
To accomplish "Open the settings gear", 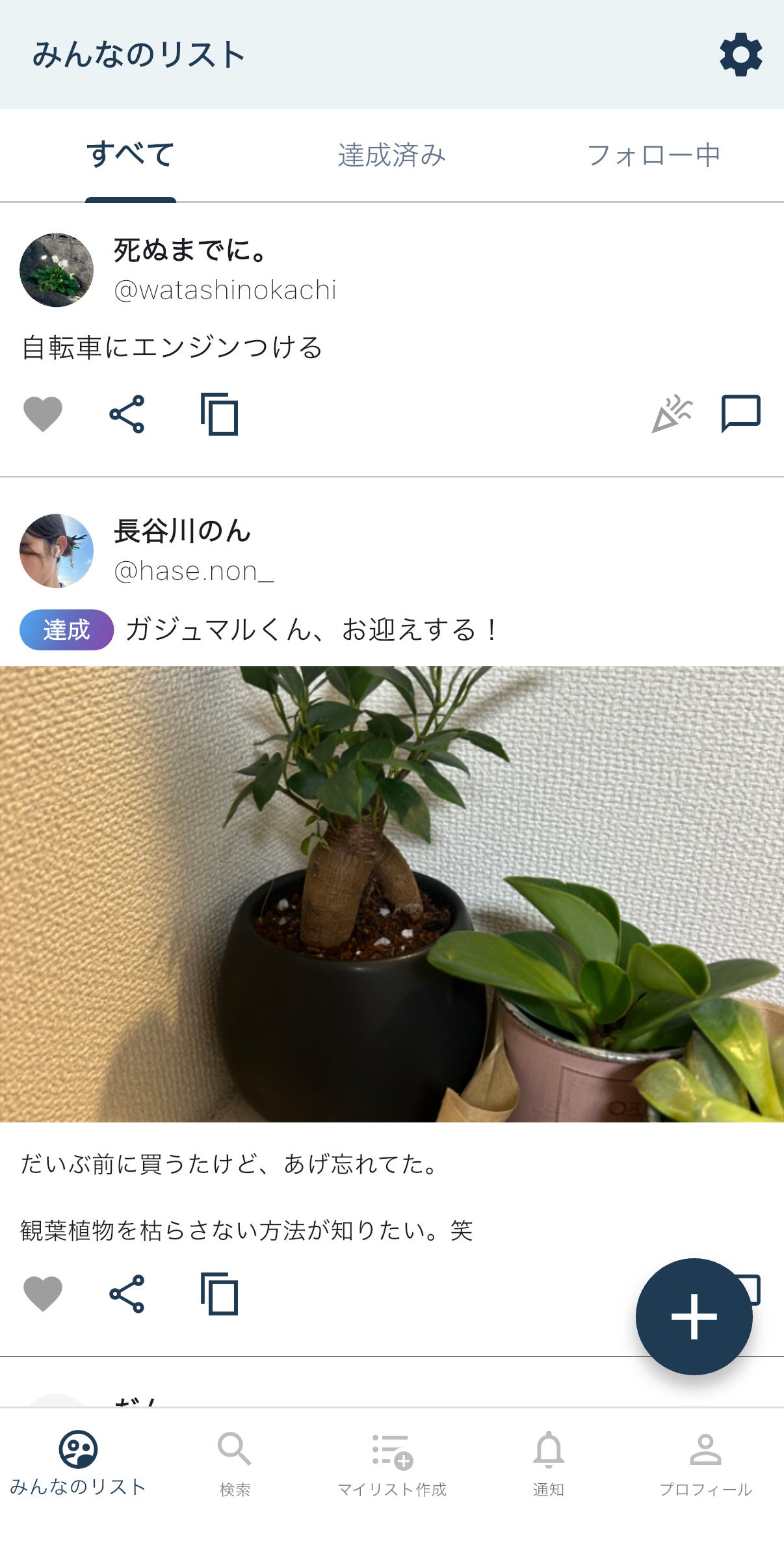I will (x=740, y=55).
